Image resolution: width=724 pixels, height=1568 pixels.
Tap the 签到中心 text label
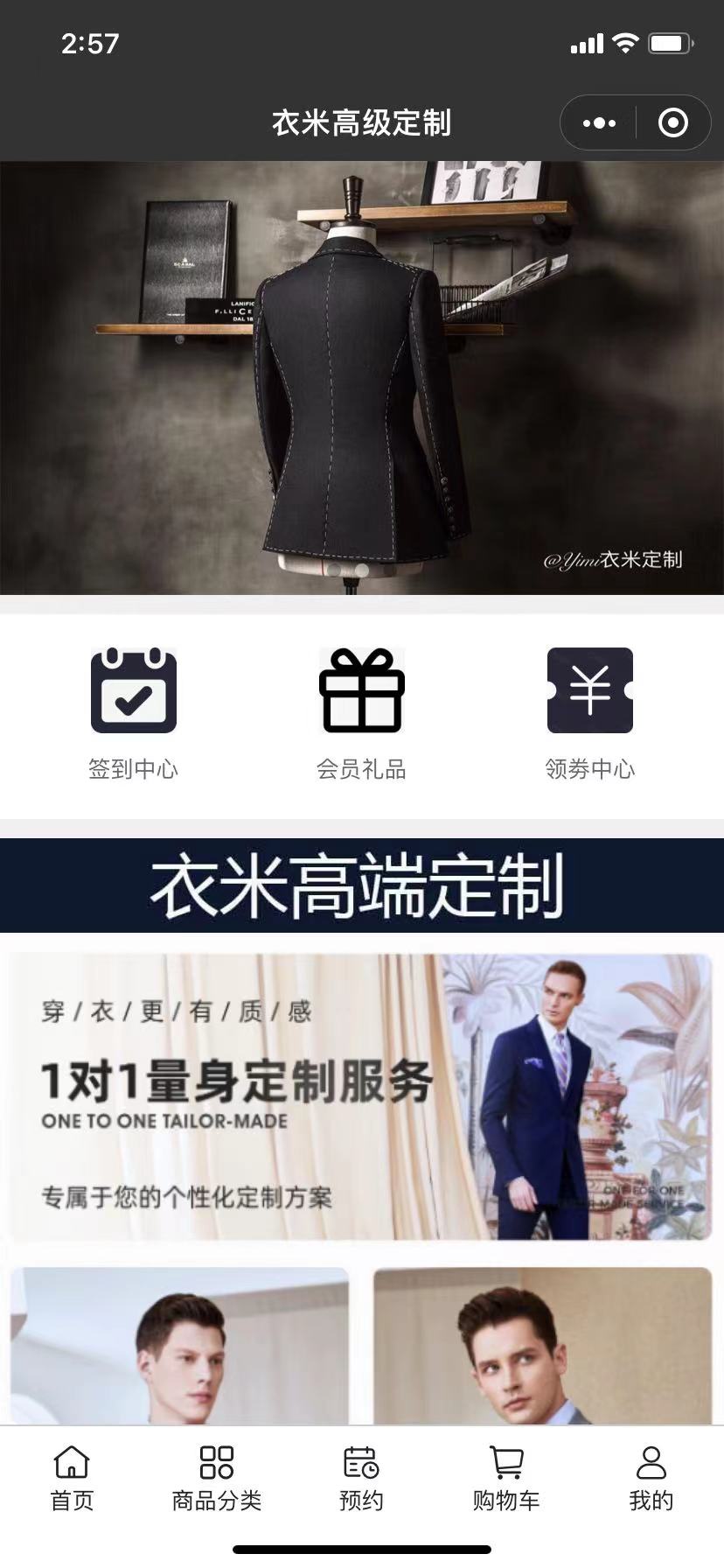tap(133, 770)
